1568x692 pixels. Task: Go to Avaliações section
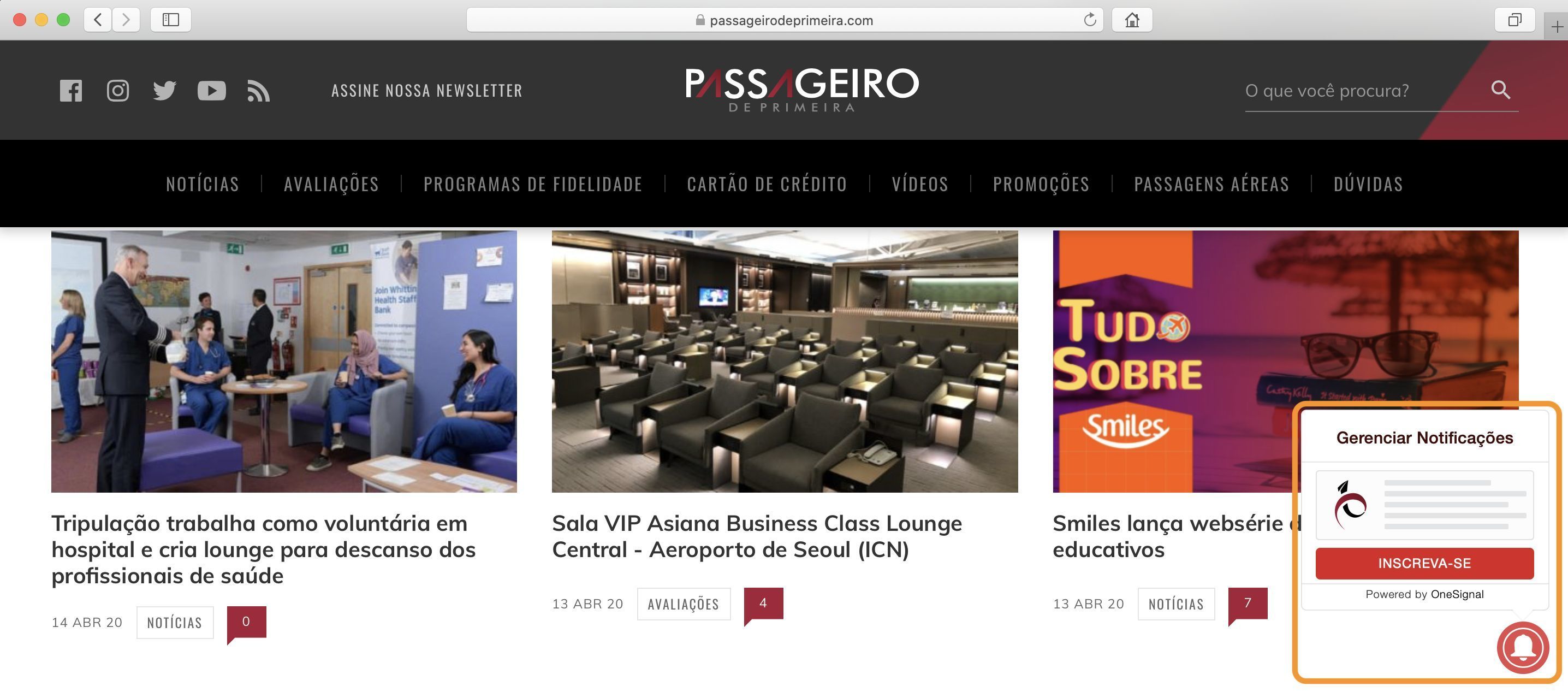click(x=331, y=184)
